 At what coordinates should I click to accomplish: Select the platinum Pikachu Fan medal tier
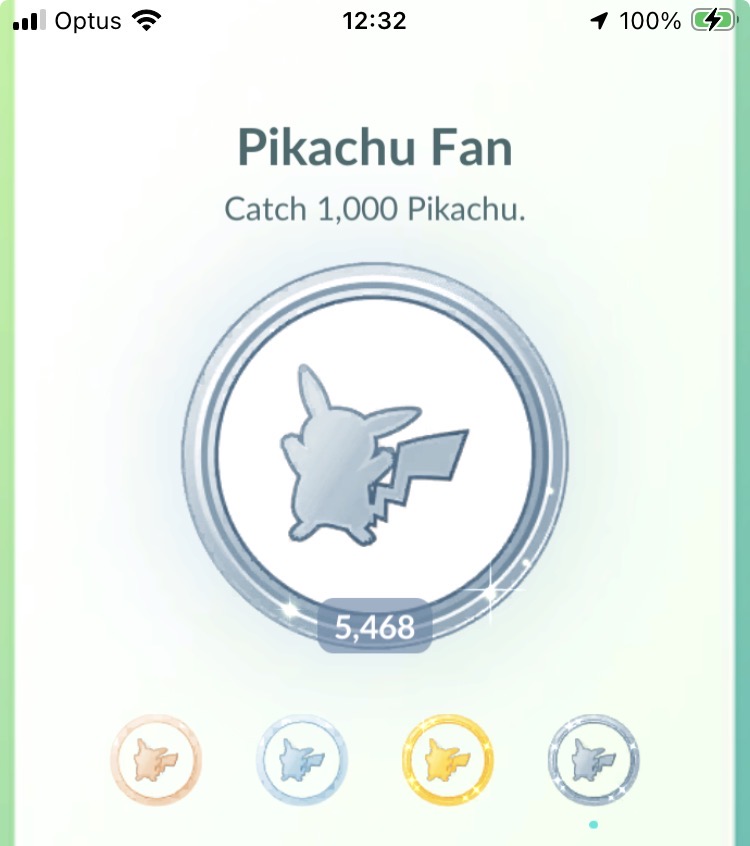click(x=594, y=761)
